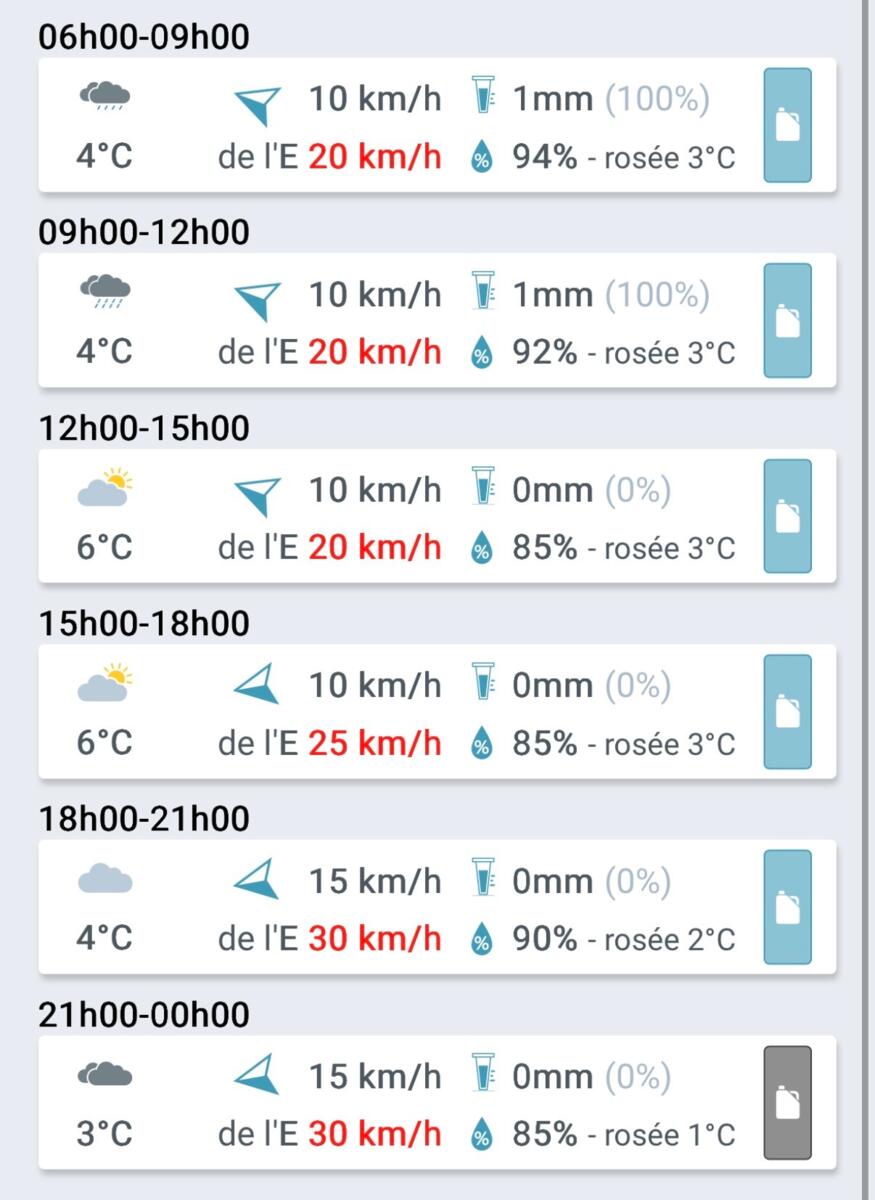Tap the spray canister button for 06h00-09h00
The image size is (875, 1200).
click(x=787, y=125)
